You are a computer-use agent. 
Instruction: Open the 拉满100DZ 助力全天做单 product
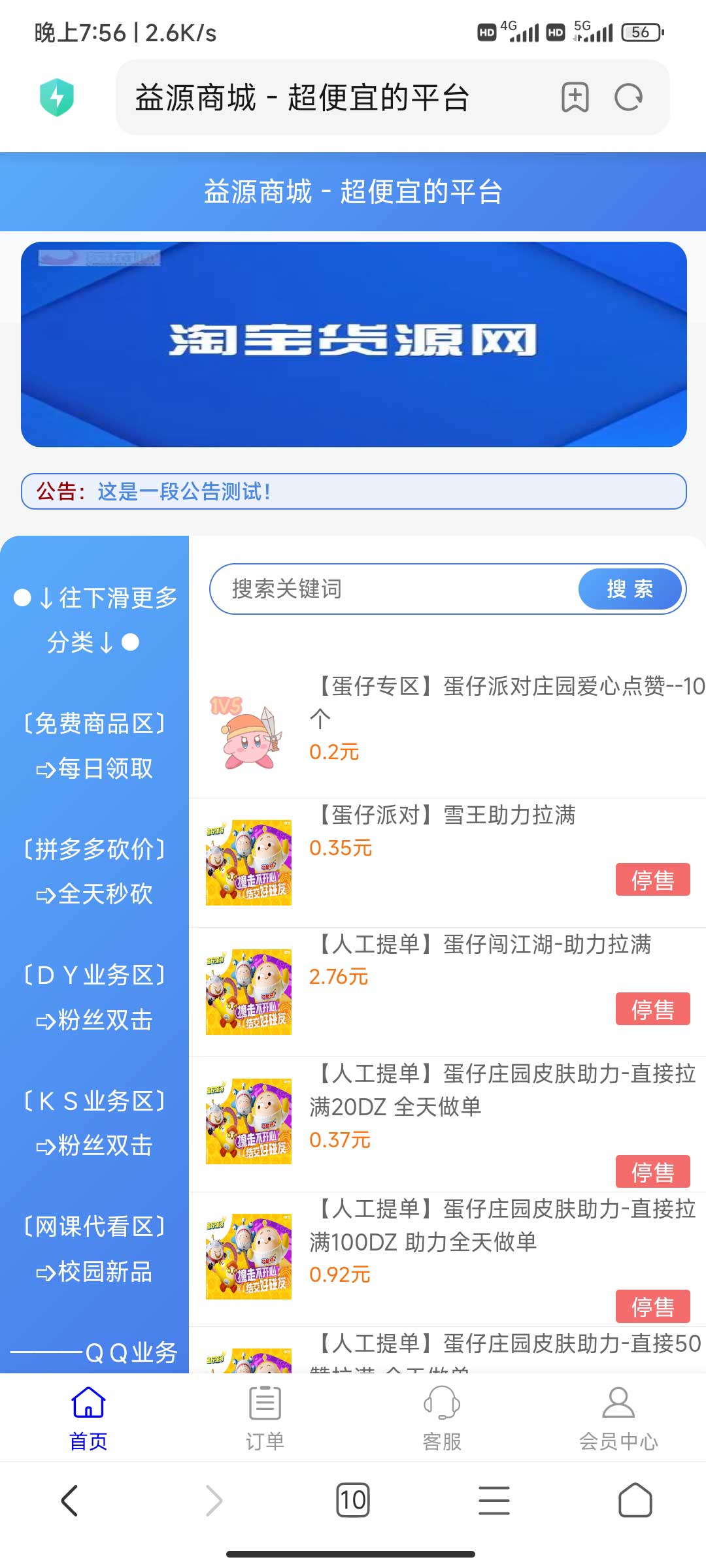[x=503, y=1225]
